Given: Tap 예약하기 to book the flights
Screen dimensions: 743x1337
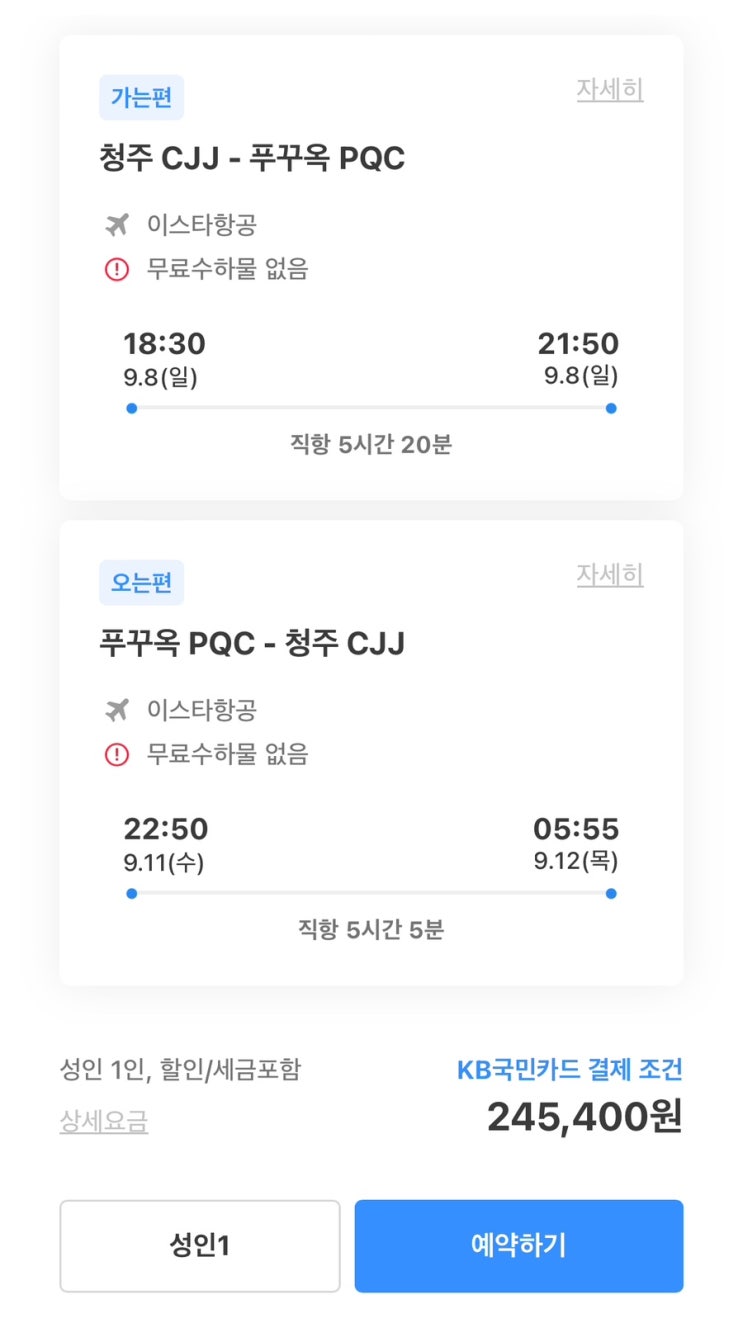Looking at the screenshot, I should [x=518, y=1246].
